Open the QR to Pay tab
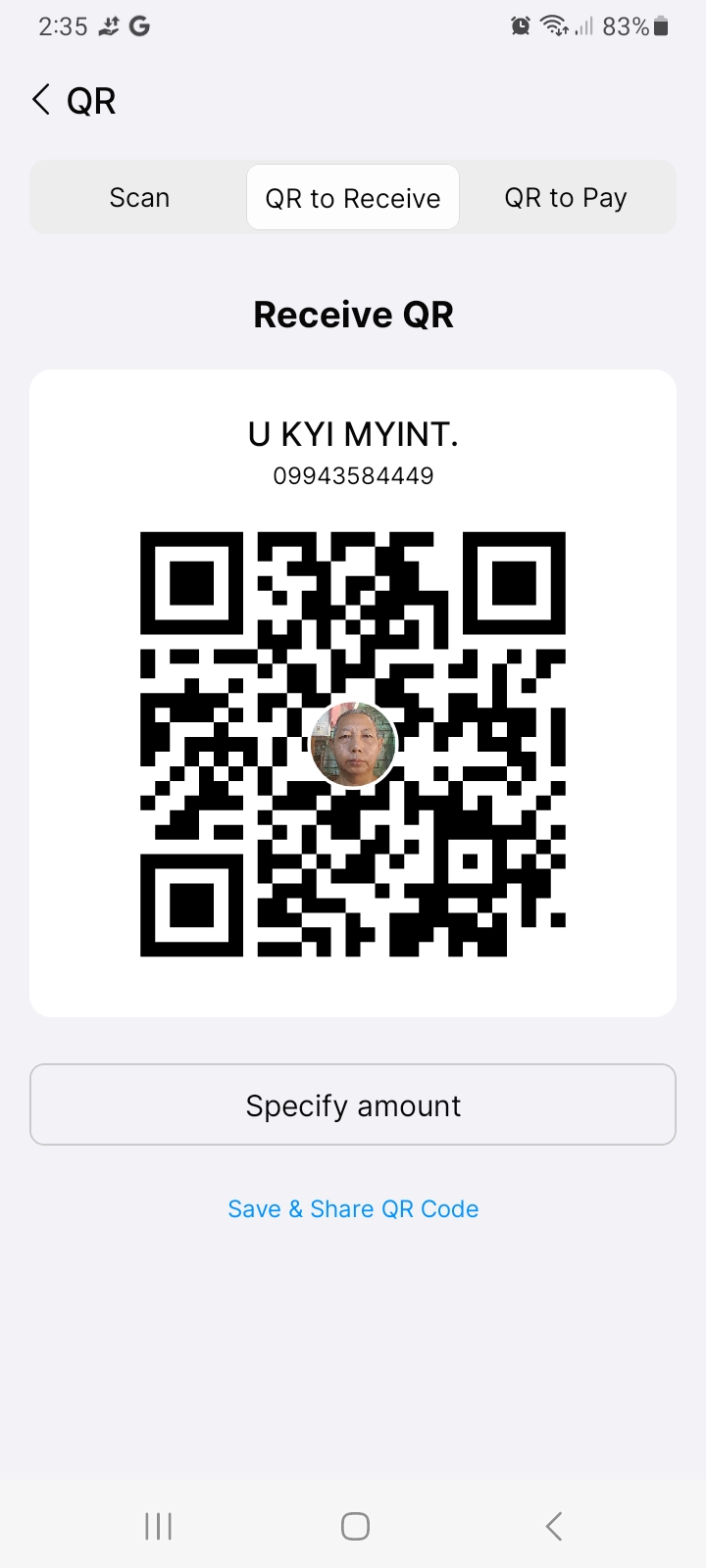Image resolution: width=706 pixels, height=1568 pixels. [x=566, y=198]
